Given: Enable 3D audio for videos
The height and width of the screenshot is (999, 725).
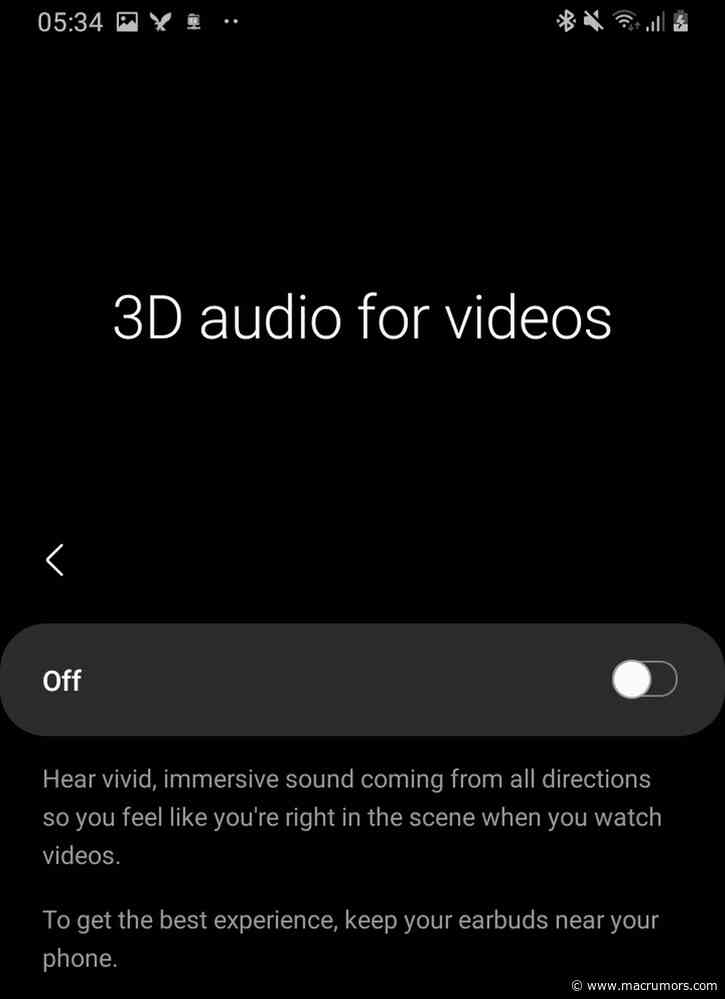Looking at the screenshot, I should click(x=644, y=680).
